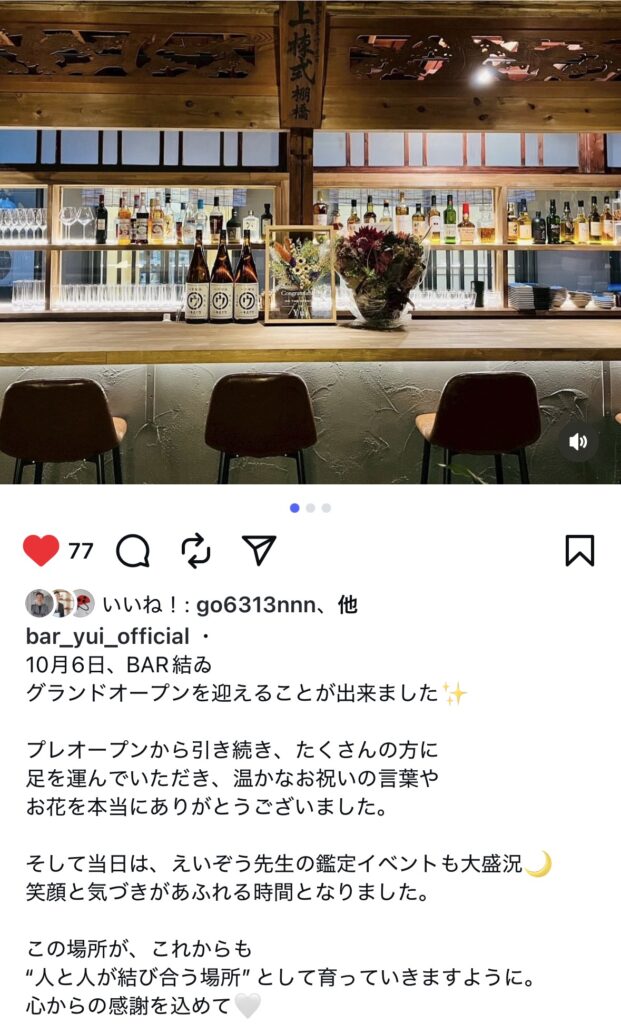
Task: Repost this post with the arrows icon
Action: coord(196,550)
